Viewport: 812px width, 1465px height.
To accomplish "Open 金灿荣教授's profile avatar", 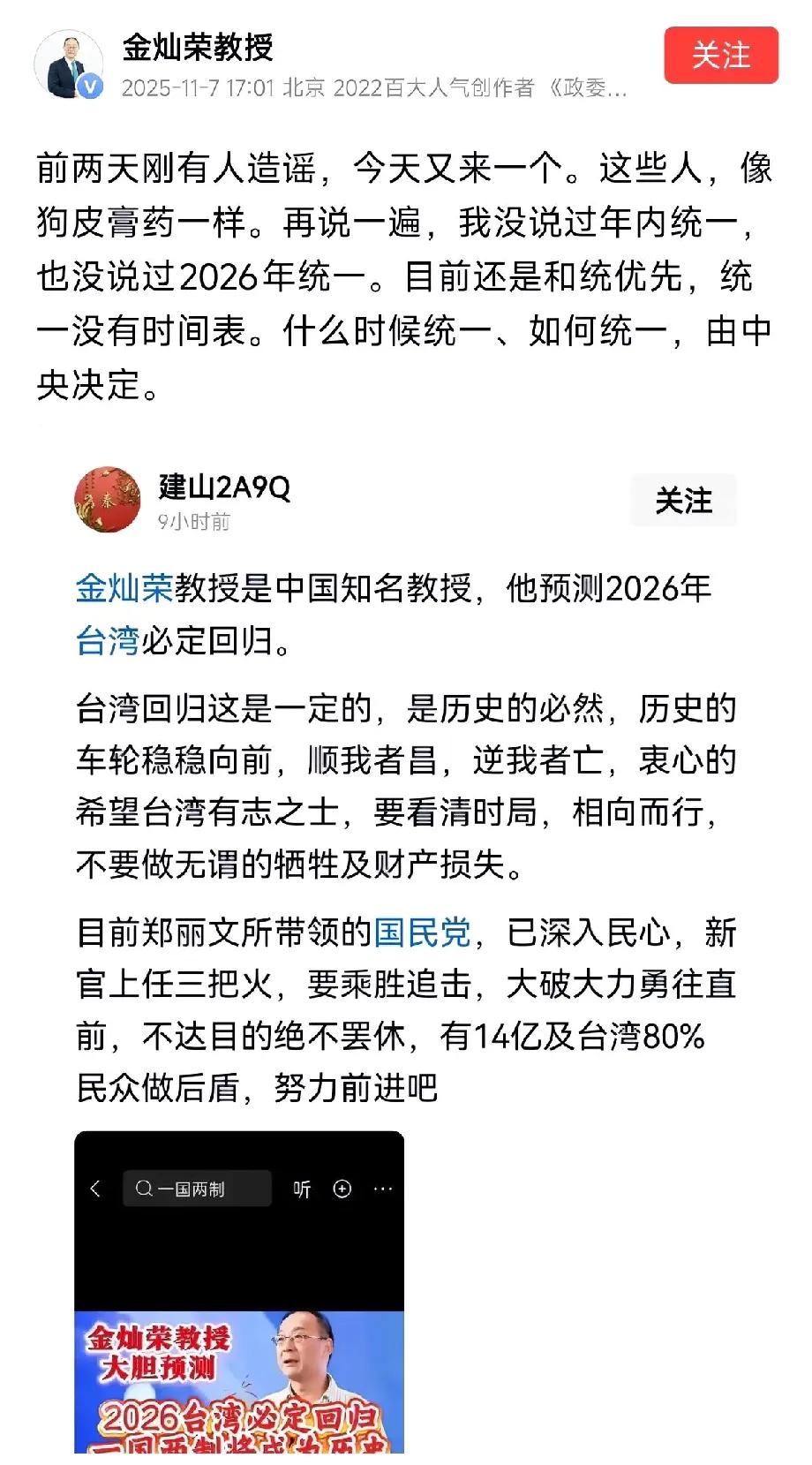I will (69, 66).
